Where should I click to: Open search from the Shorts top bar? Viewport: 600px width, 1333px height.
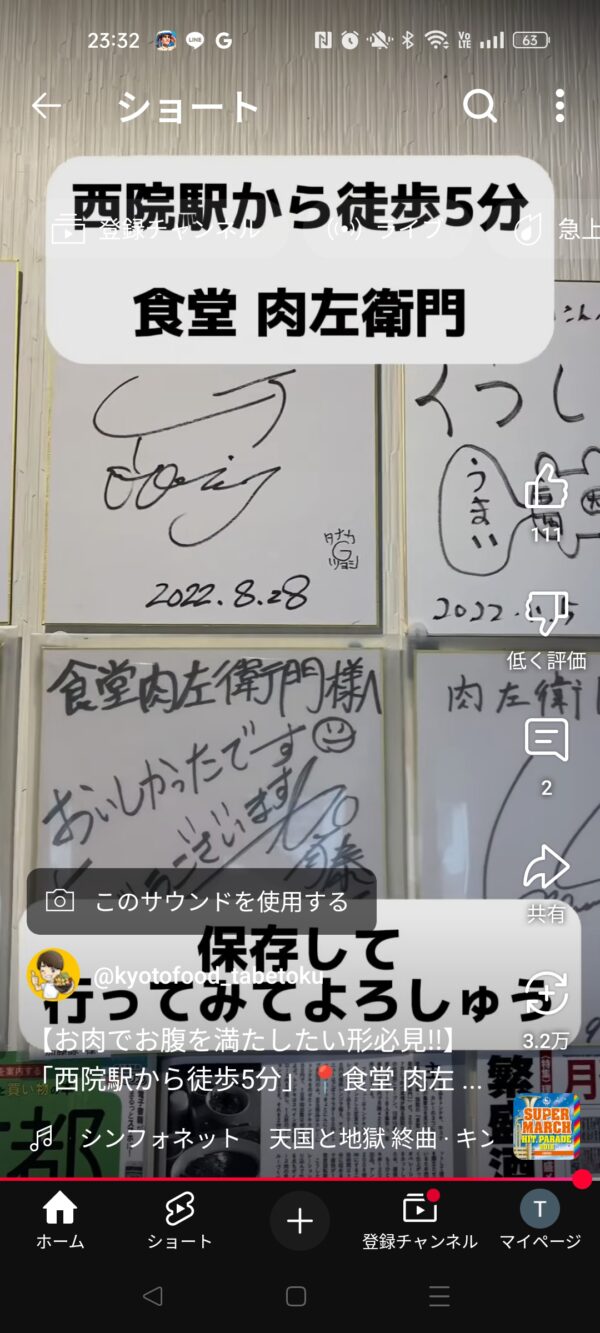pyautogui.click(x=480, y=106)
